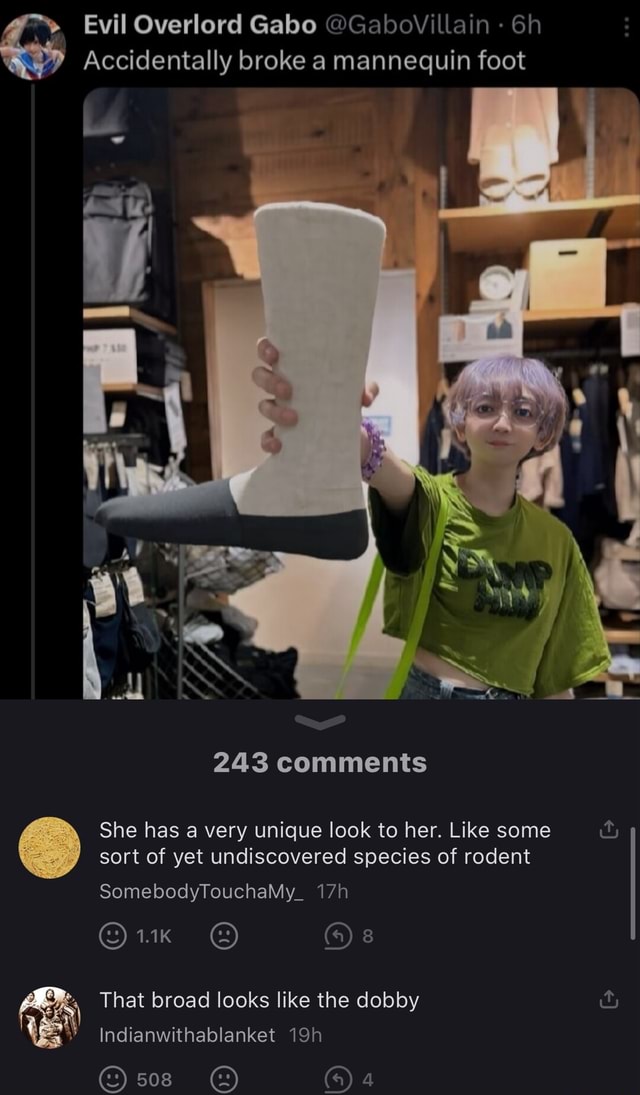Share Indianwithablanket's comment

pyautogui.click(x=609, y=1000)
